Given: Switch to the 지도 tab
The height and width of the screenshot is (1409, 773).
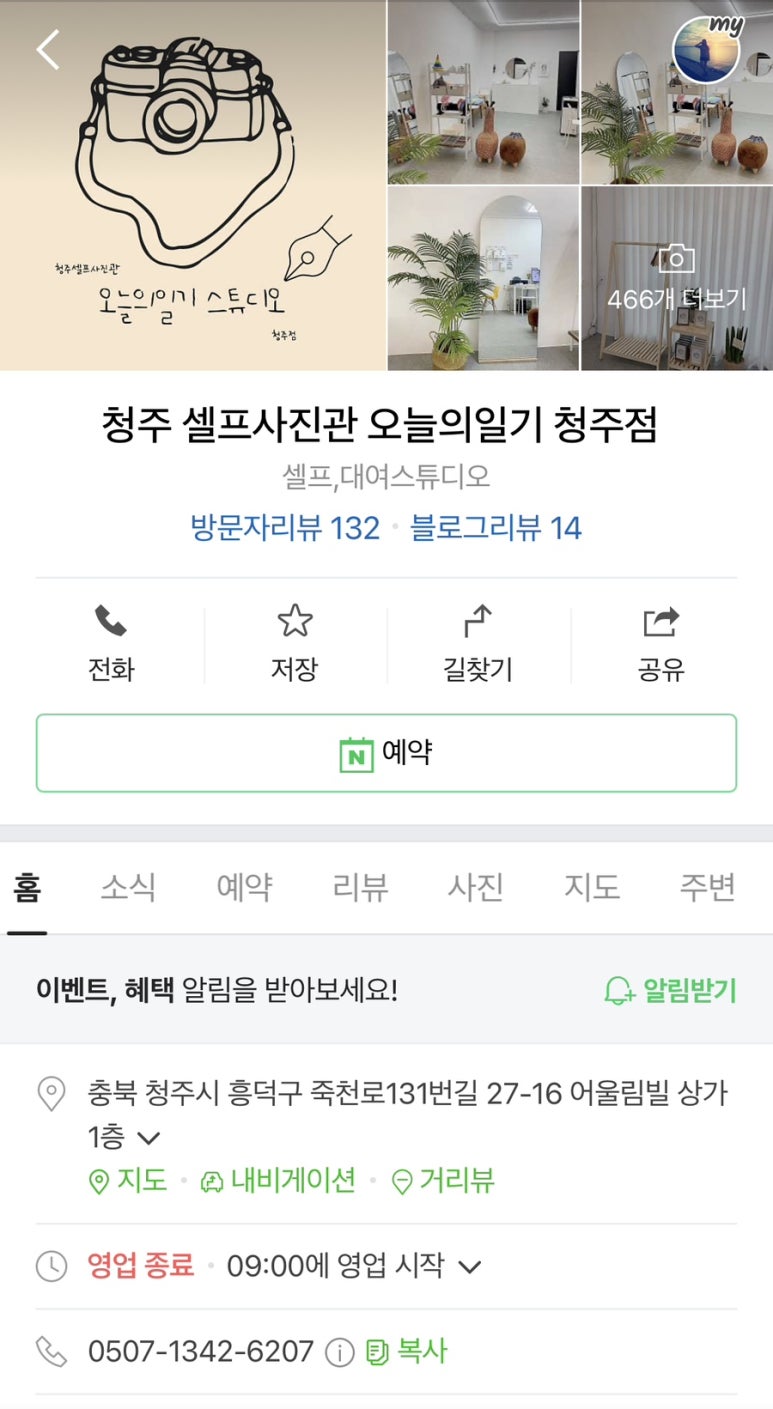Looking at the screenshot, I should [x=592, y=887].
